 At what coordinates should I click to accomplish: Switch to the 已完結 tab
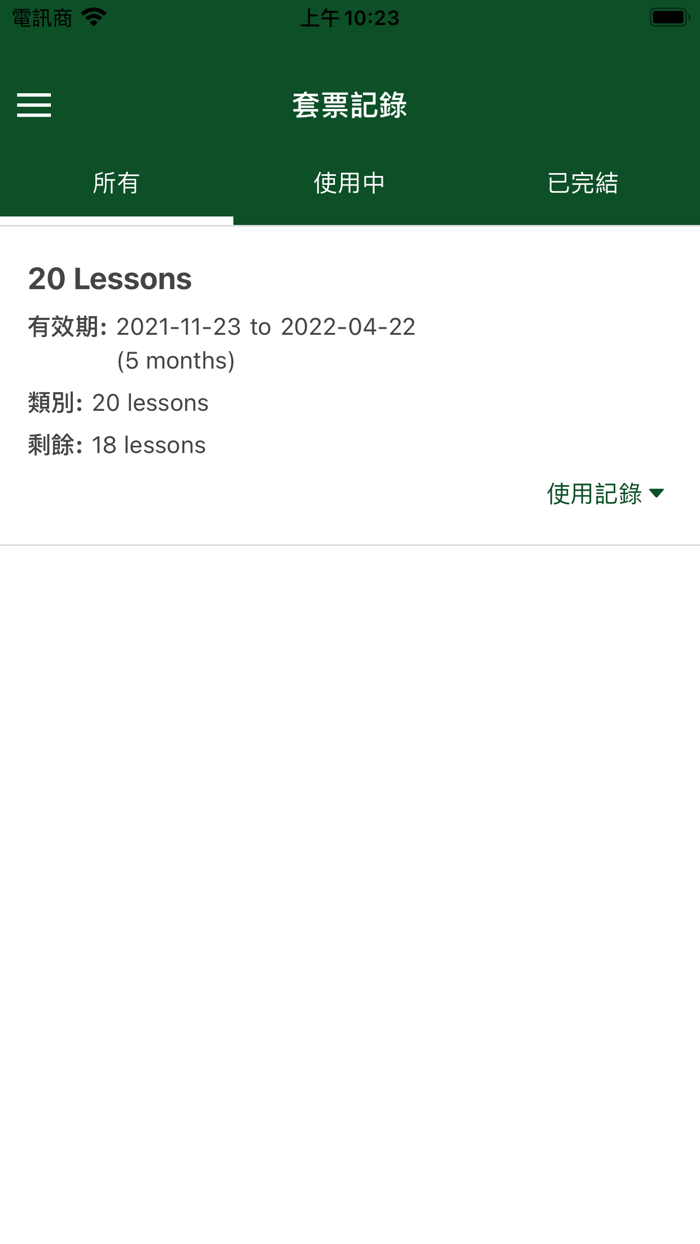click(583, 183)
